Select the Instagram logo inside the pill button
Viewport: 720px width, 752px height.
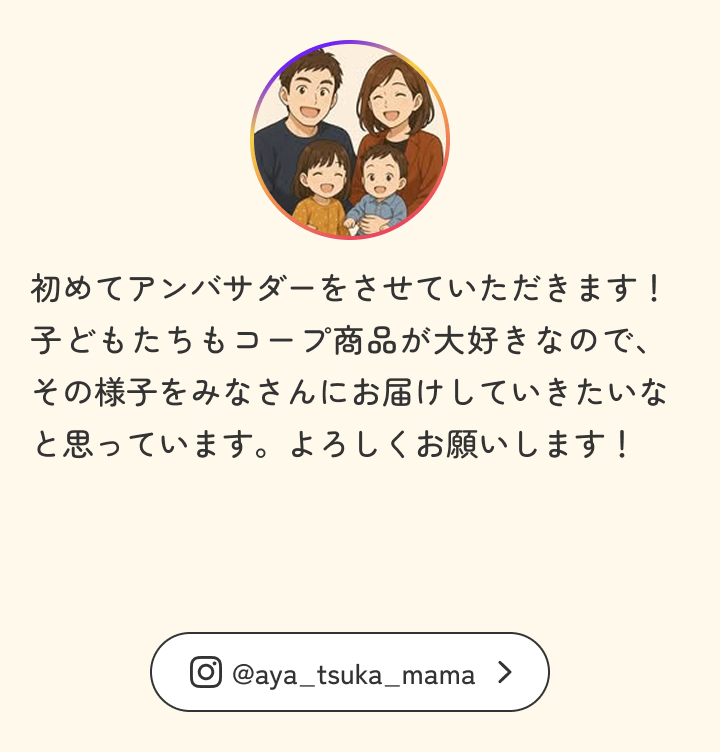coord(204,674)
